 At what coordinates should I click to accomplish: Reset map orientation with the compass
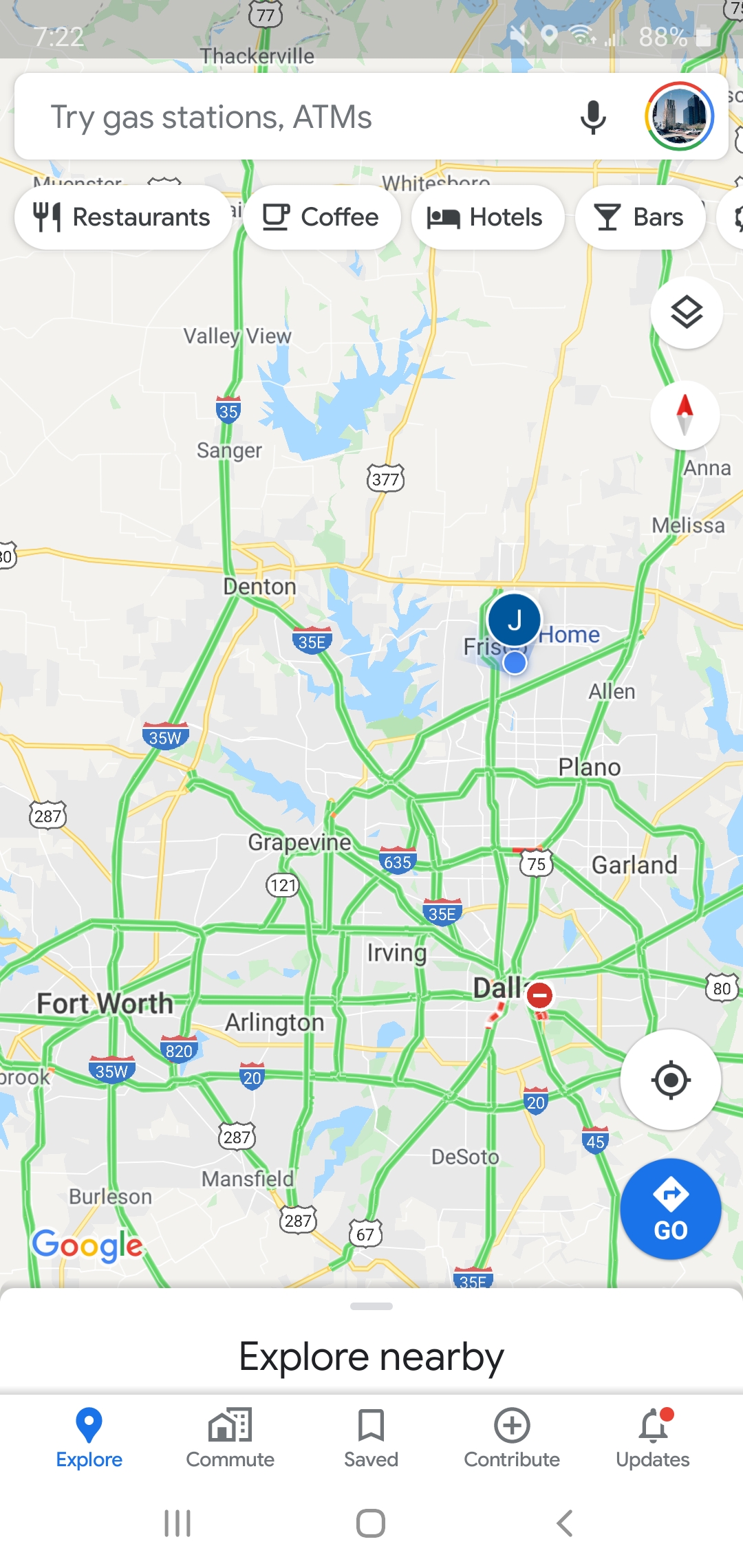pos(685,415)
